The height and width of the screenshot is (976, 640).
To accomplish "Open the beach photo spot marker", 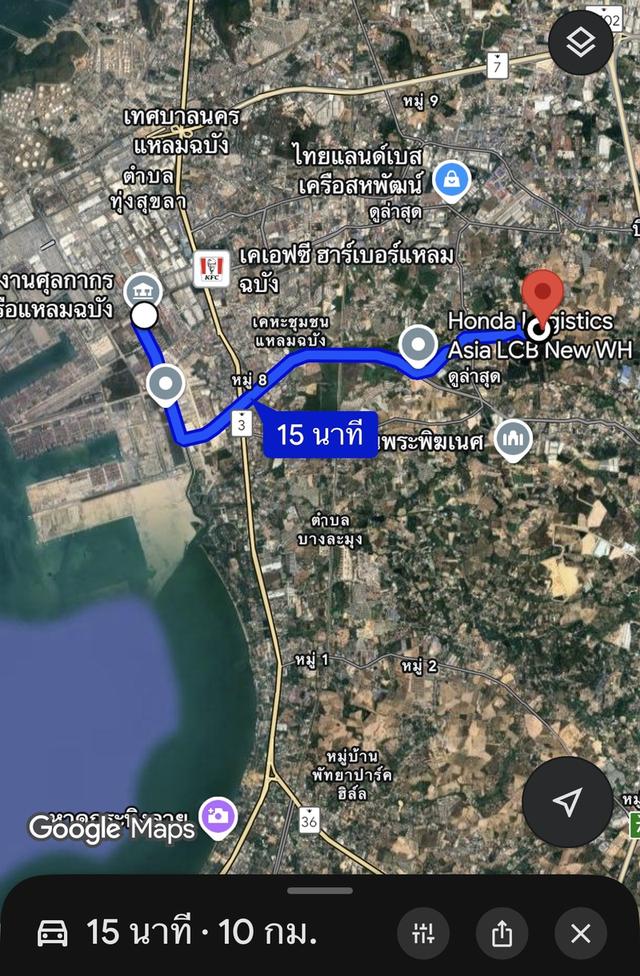I will pyautogui.click(x=216, y=816).
